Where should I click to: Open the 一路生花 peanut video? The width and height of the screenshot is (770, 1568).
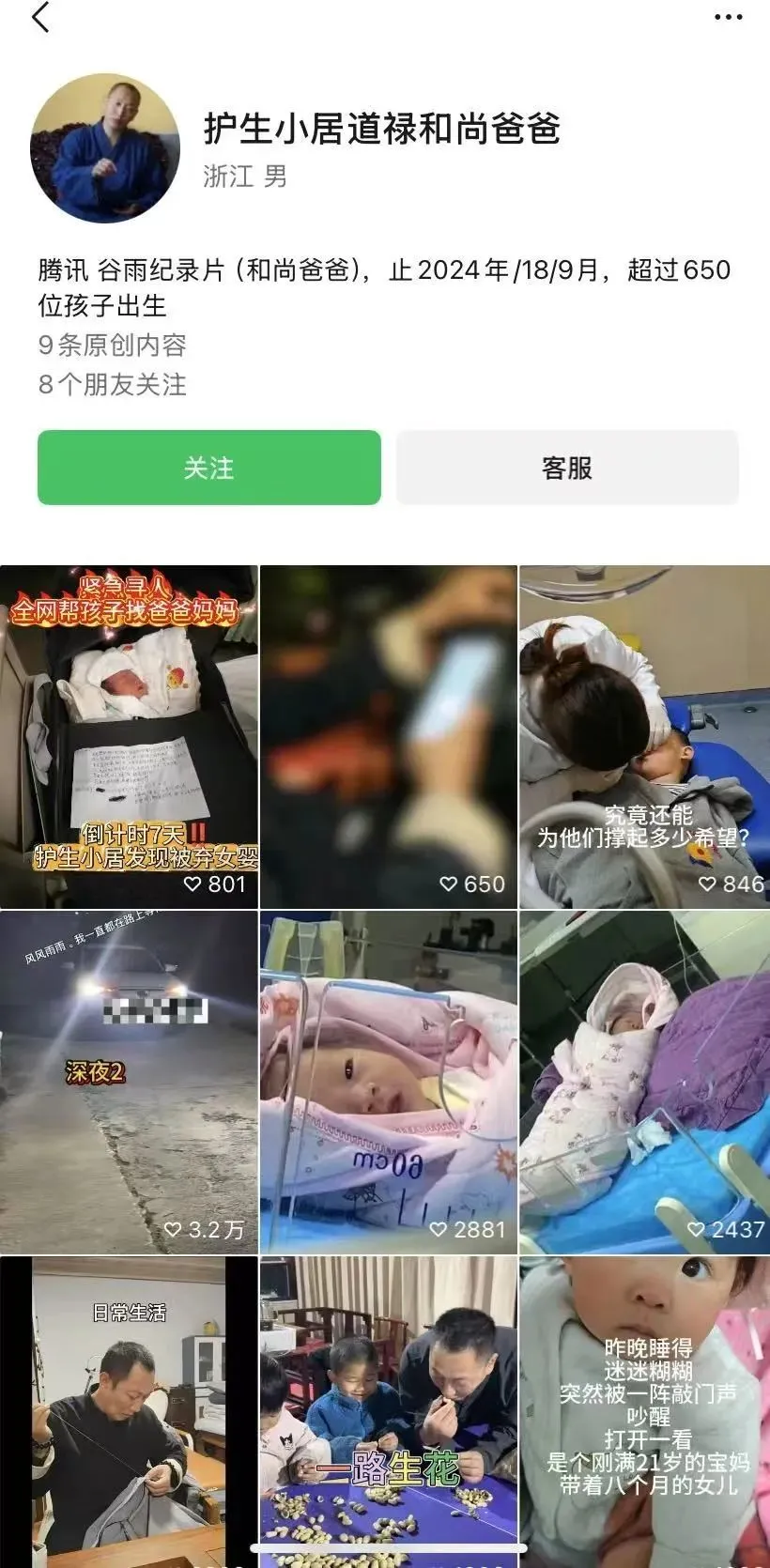(x=389, y=1408)
